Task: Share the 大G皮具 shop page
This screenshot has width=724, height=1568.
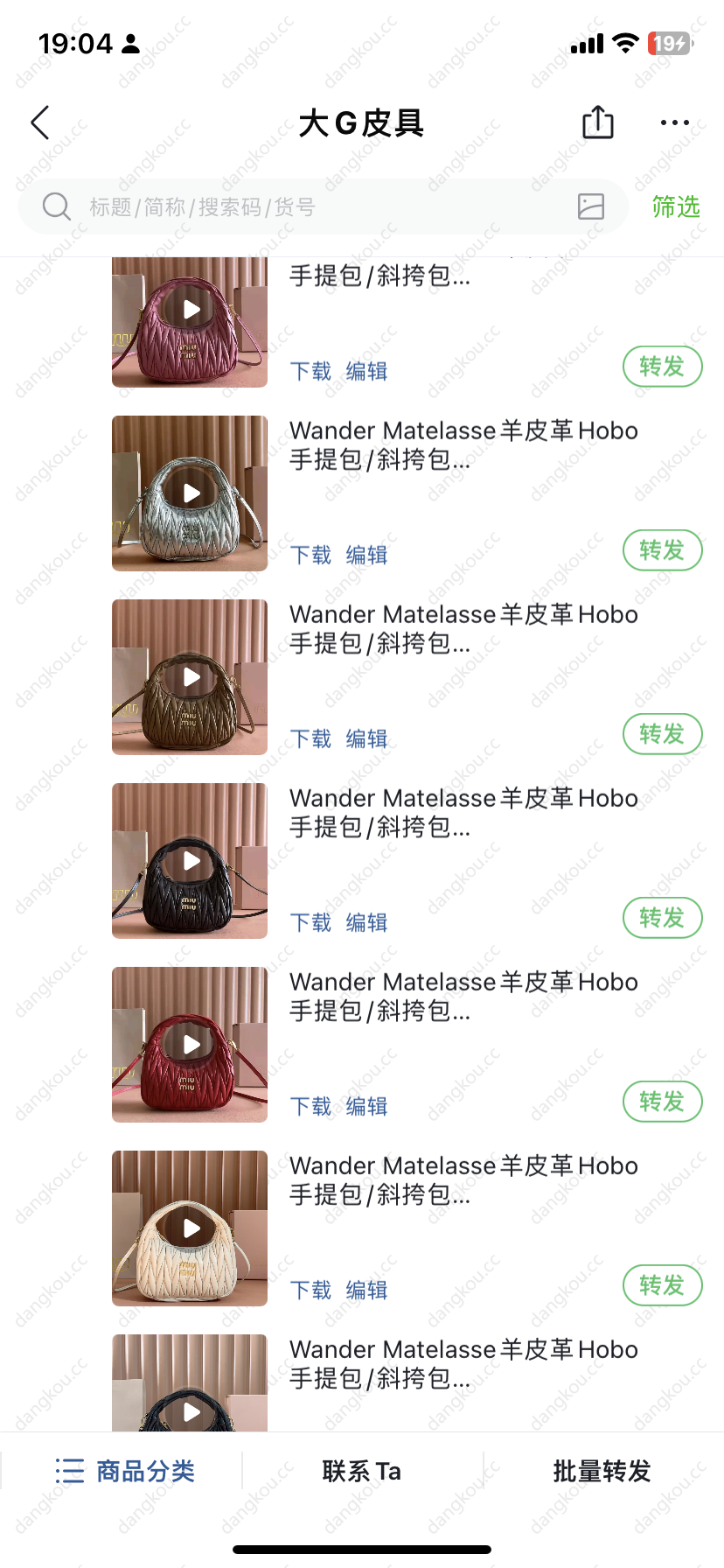Action: 598,122
